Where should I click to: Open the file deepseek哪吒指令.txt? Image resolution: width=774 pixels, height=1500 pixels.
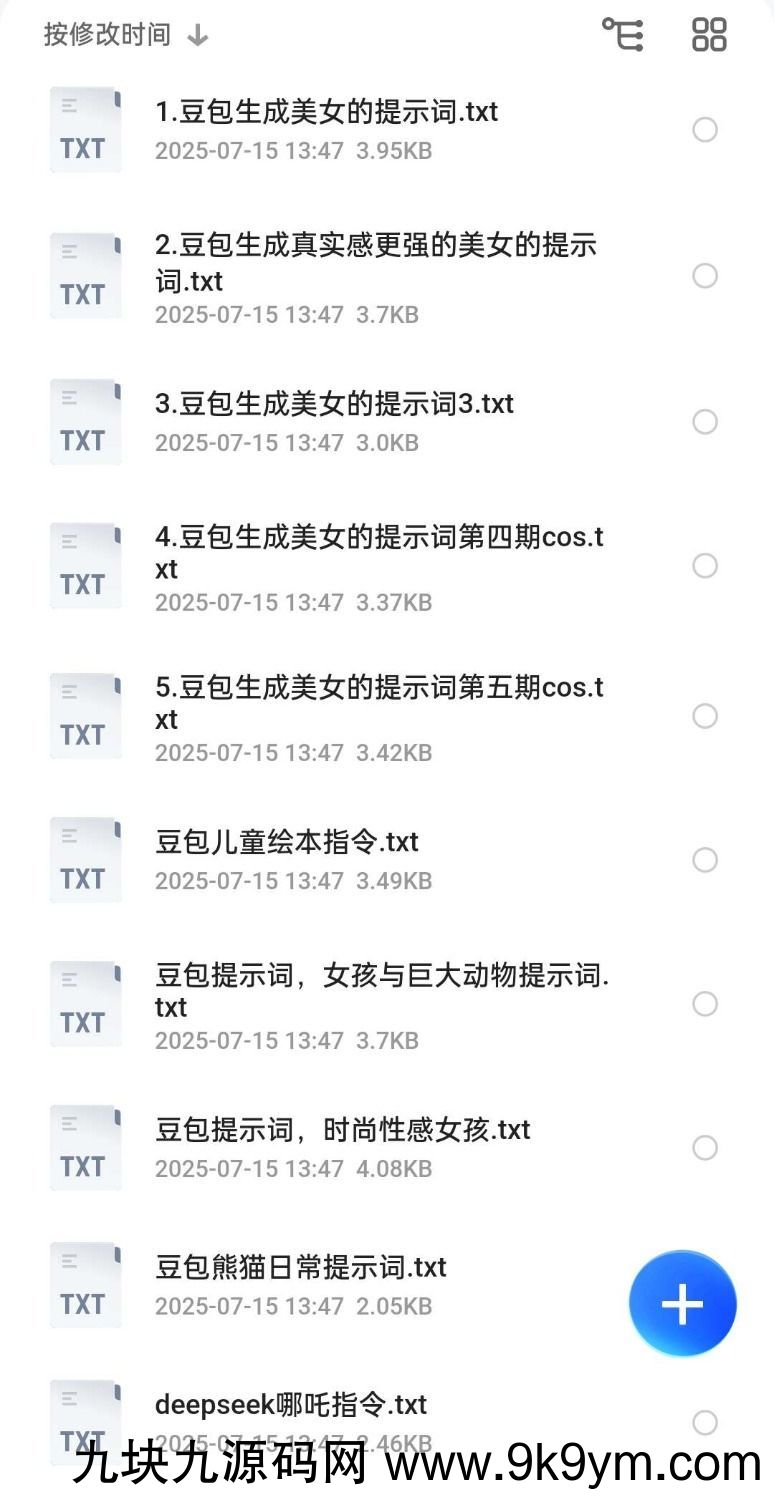292,1404
